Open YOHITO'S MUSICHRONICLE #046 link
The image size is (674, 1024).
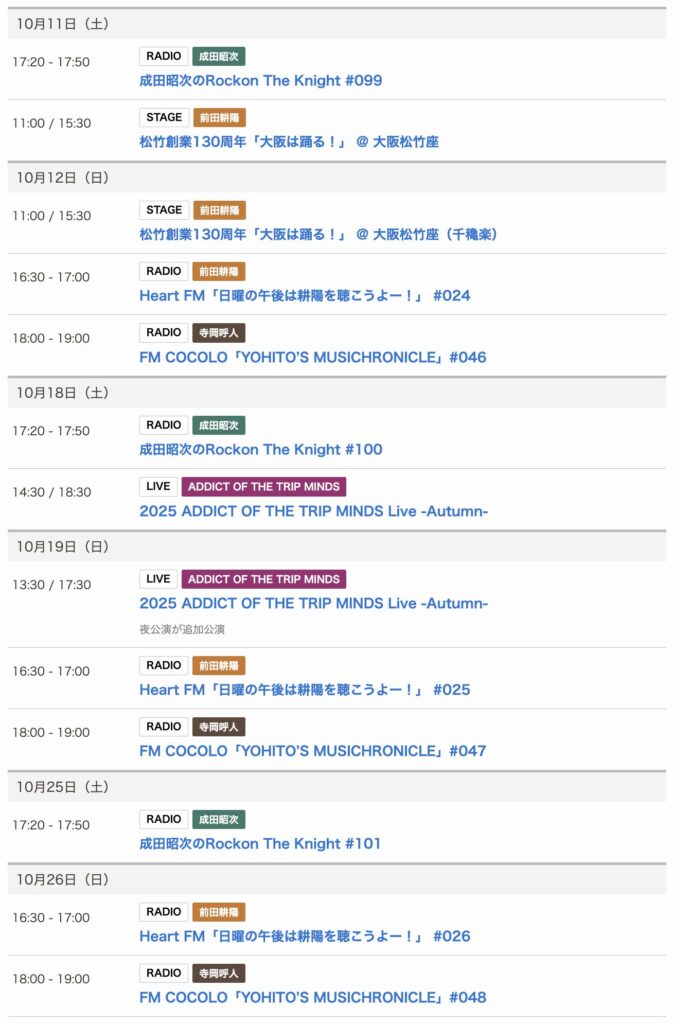point(313,357)
